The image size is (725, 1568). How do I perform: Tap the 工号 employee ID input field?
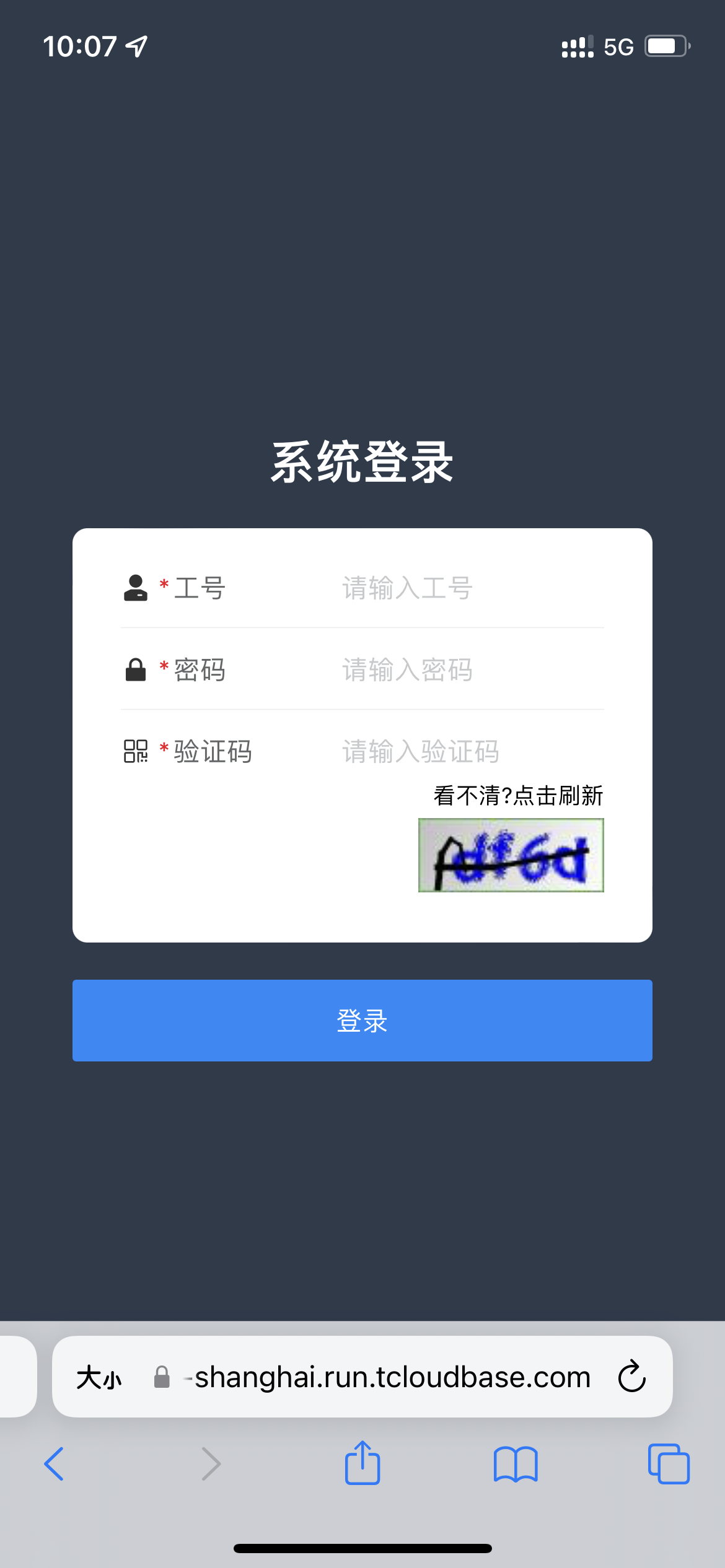[471, 588]
